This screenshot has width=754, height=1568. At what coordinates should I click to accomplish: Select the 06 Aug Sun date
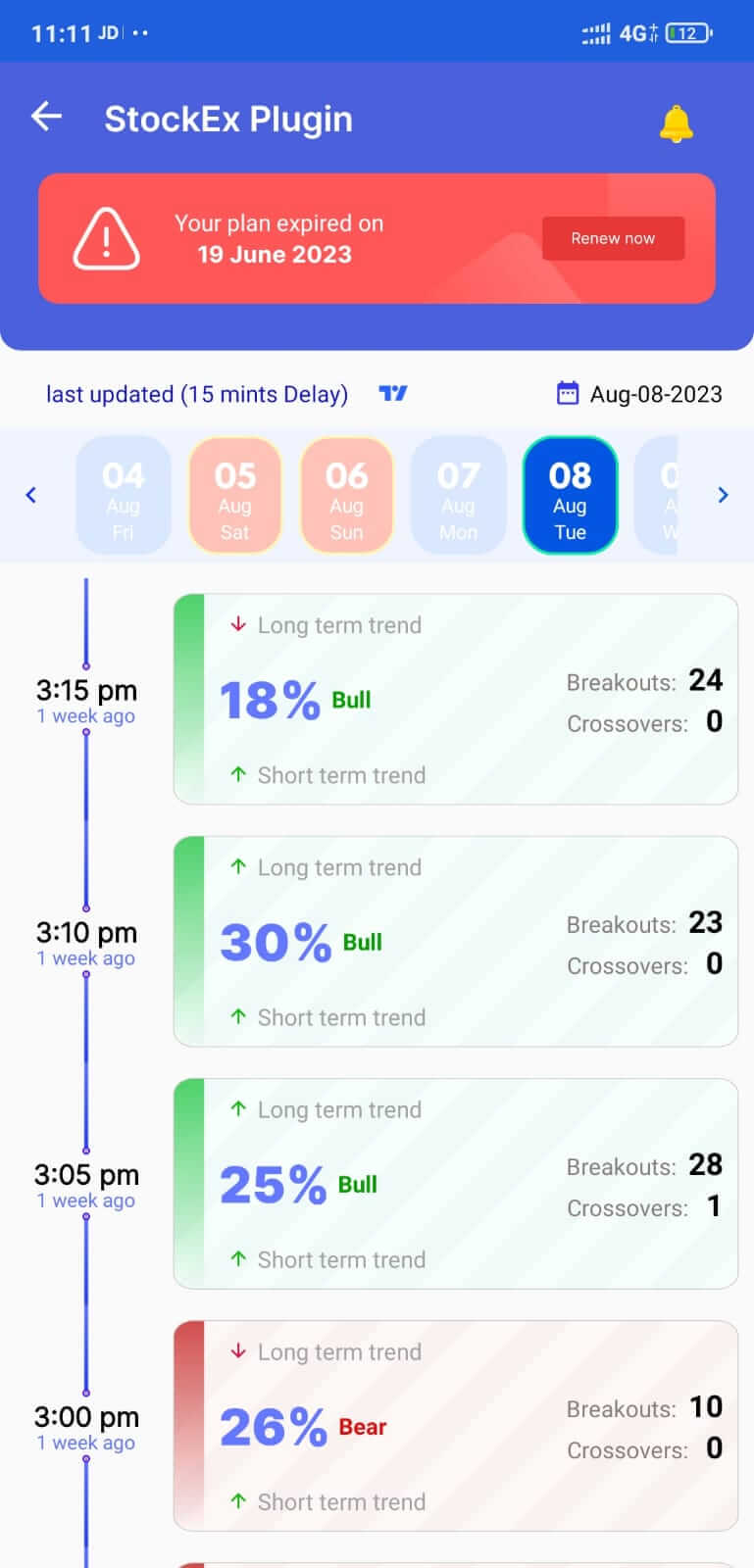[346, 496]
